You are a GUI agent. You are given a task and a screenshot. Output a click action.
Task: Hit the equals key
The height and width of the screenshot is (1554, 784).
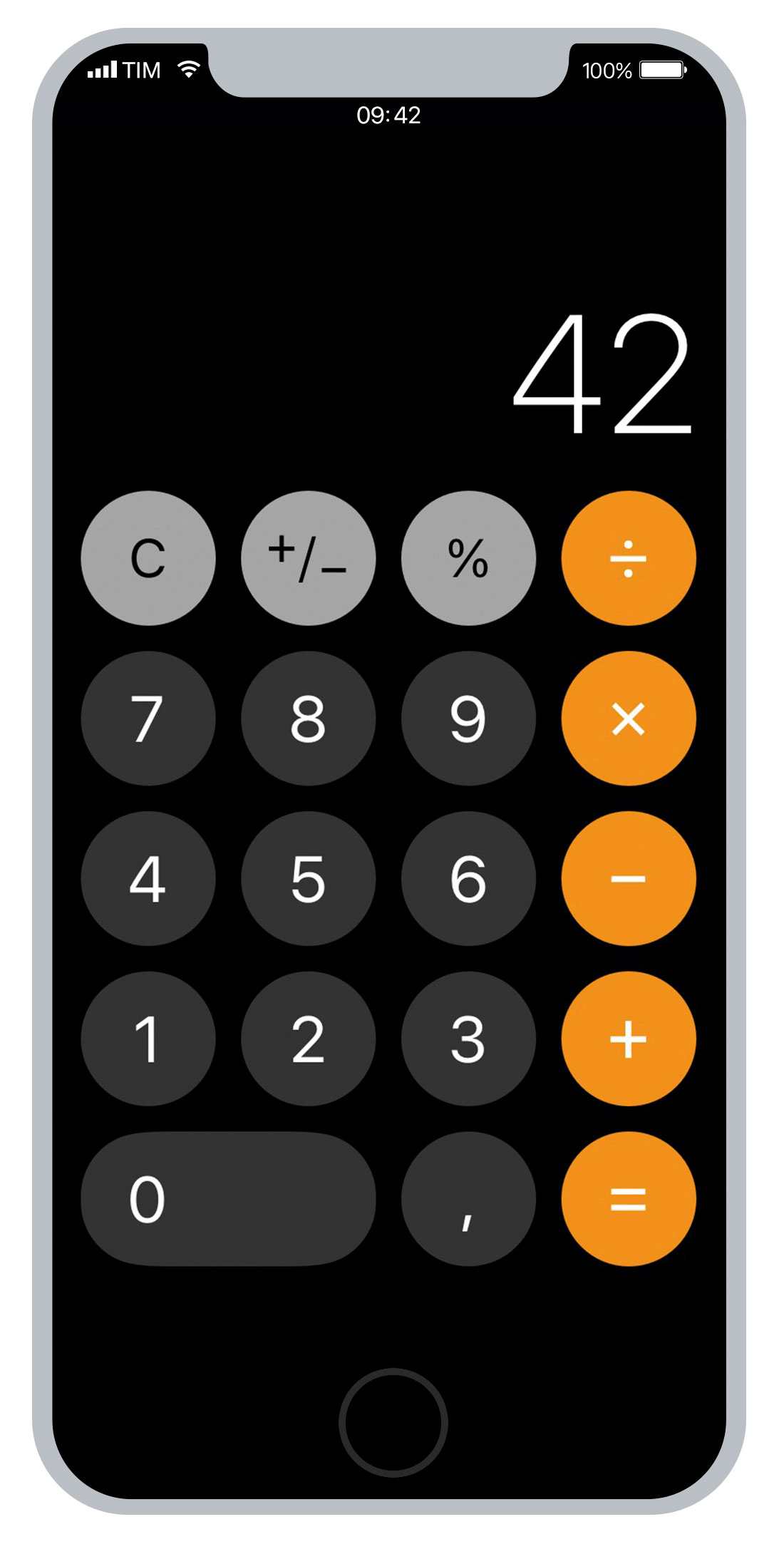tap(629, 1199)
